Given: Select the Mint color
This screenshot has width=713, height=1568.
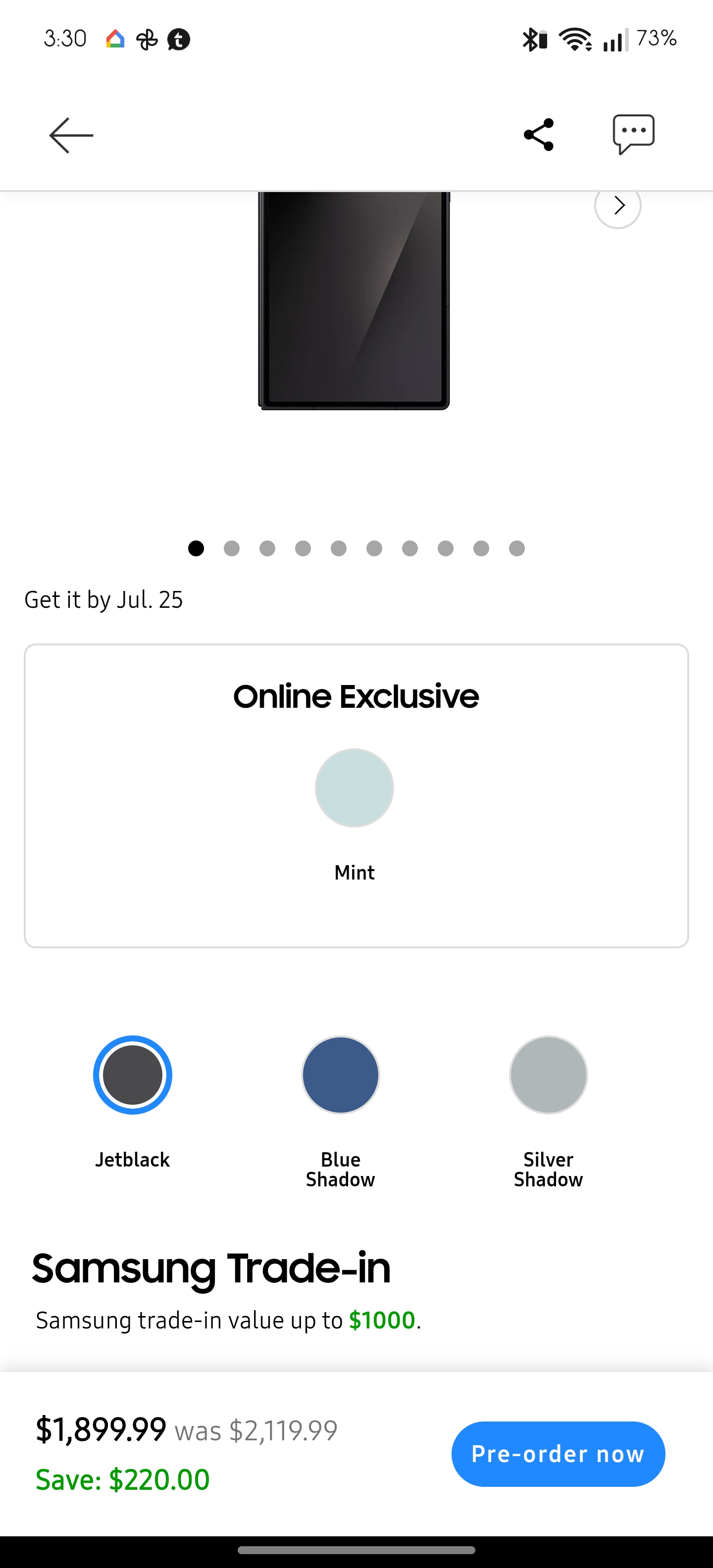Looking at the screenshot, I should coord(355,787).
